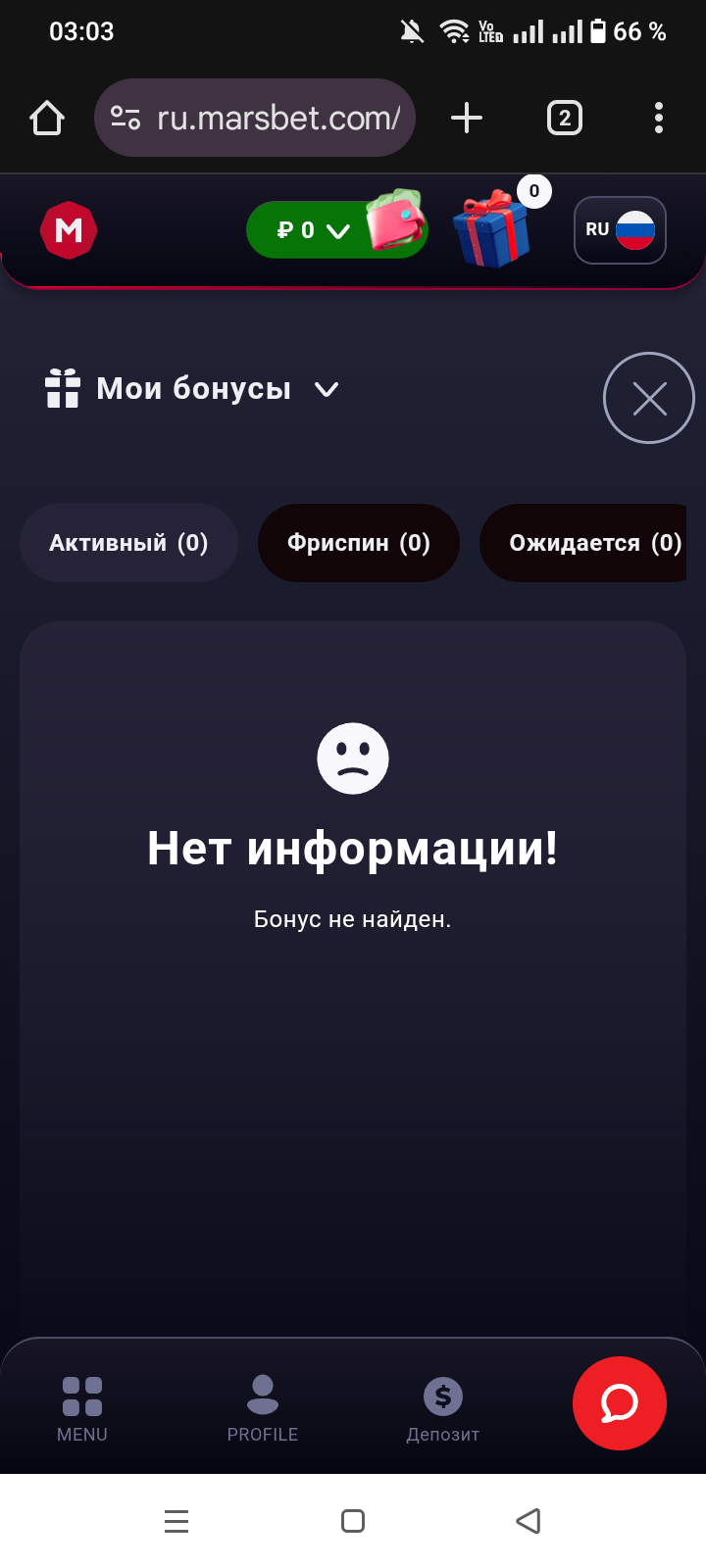Open the system recent apps
This screenshot has width=706, height=1568.
click(176, 1521)
